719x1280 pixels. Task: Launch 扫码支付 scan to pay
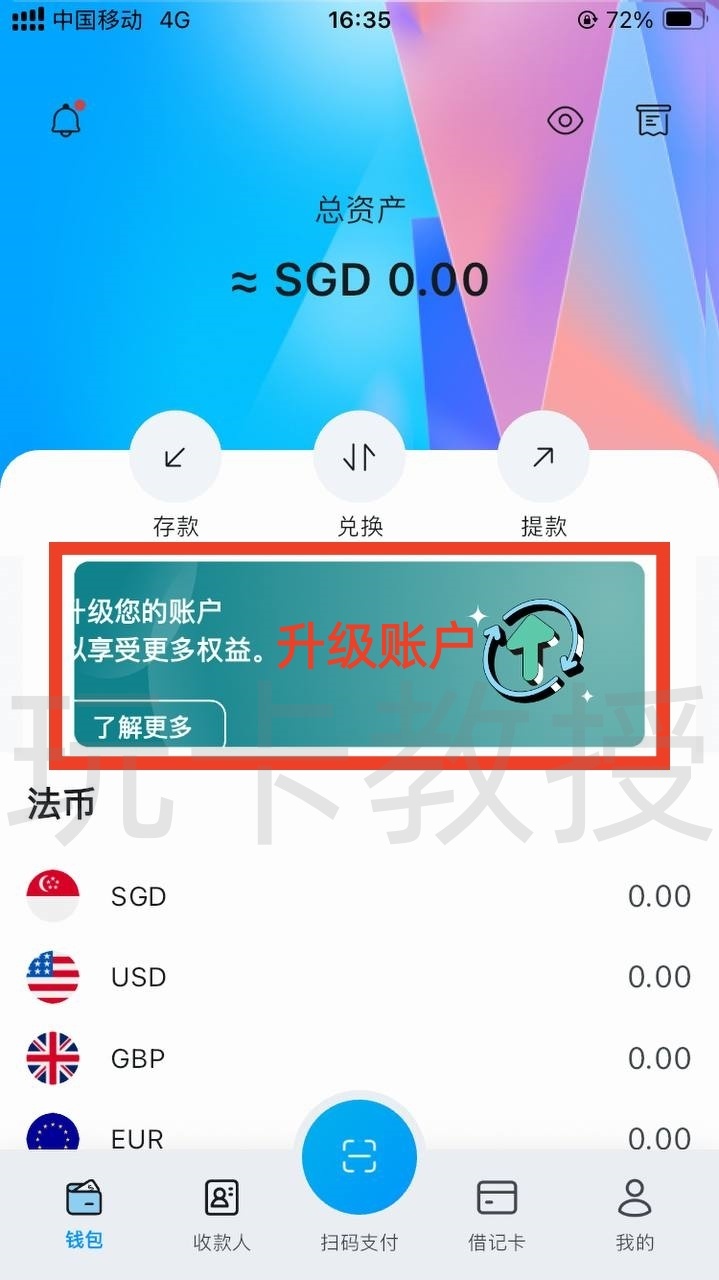pyautogui.click(x=359, y=1160)
